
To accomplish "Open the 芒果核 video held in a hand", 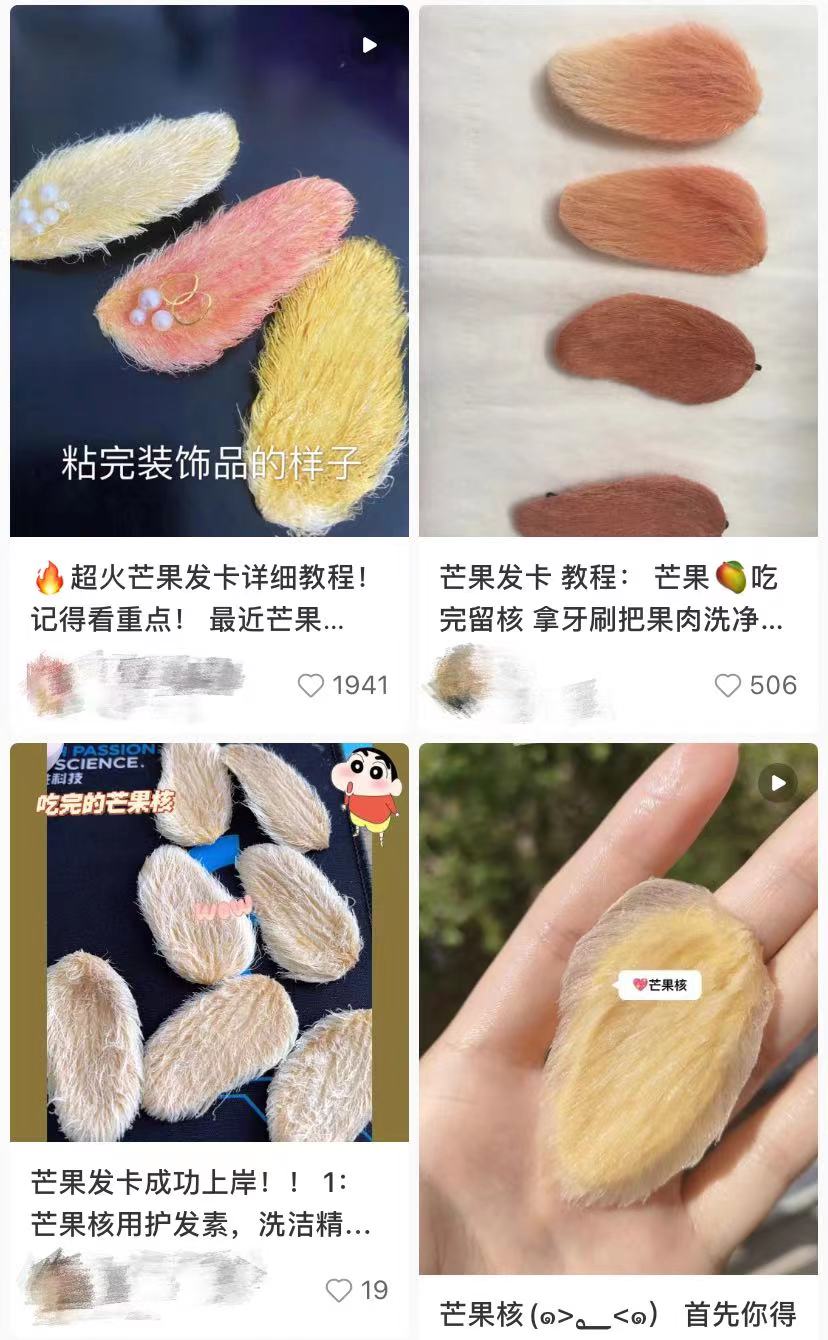I will [x=618, y=1009].
